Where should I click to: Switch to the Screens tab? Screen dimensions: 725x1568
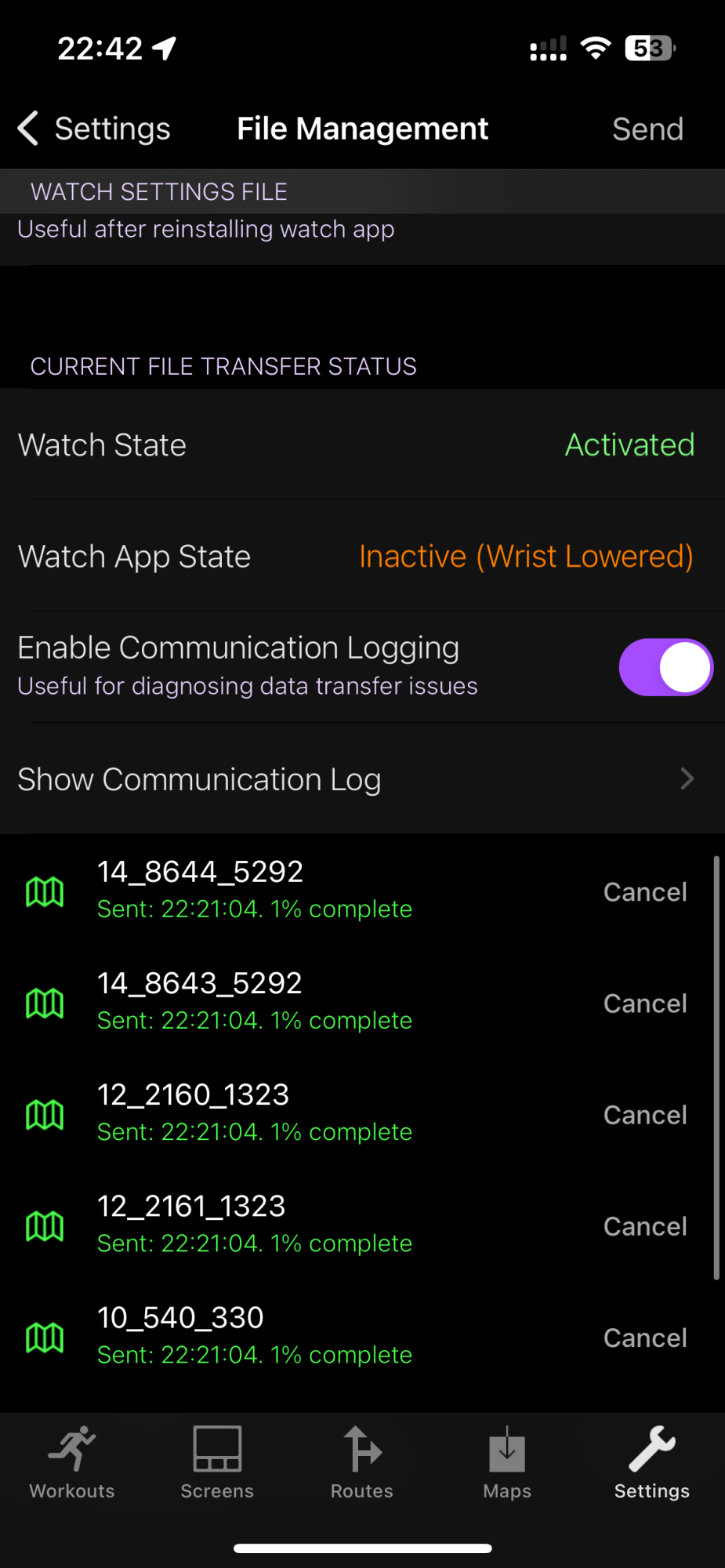pos(217,1463)
